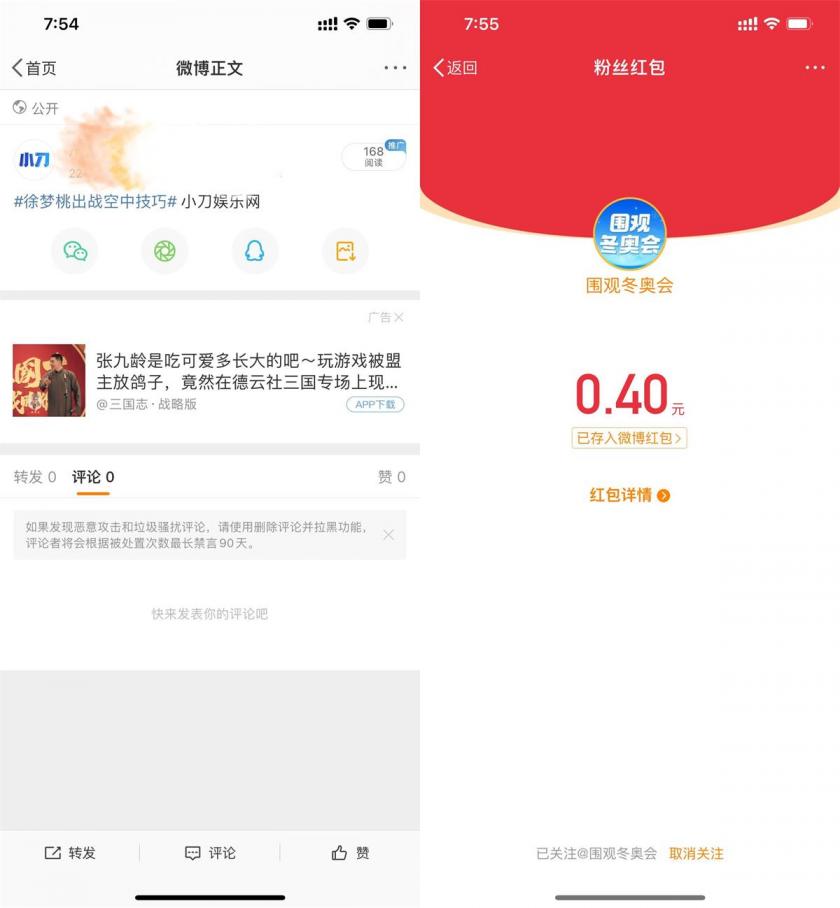Go back via 首页 button
The height and width of the screenshot is (908, 840).
(x=33, y=68)
